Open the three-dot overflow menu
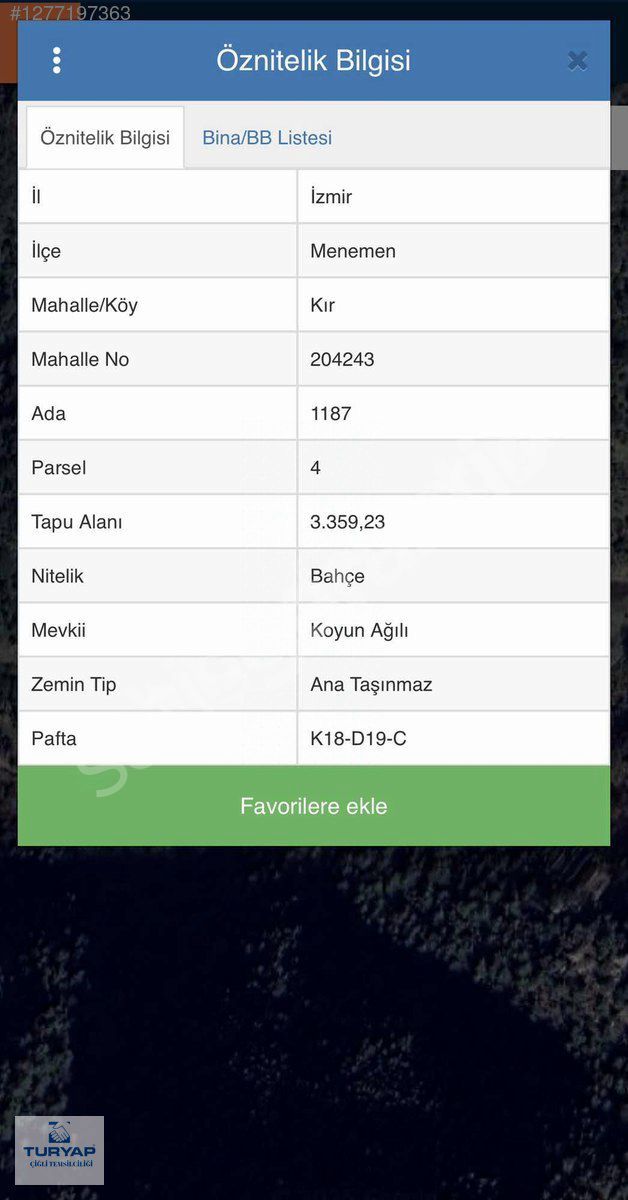 56,61
